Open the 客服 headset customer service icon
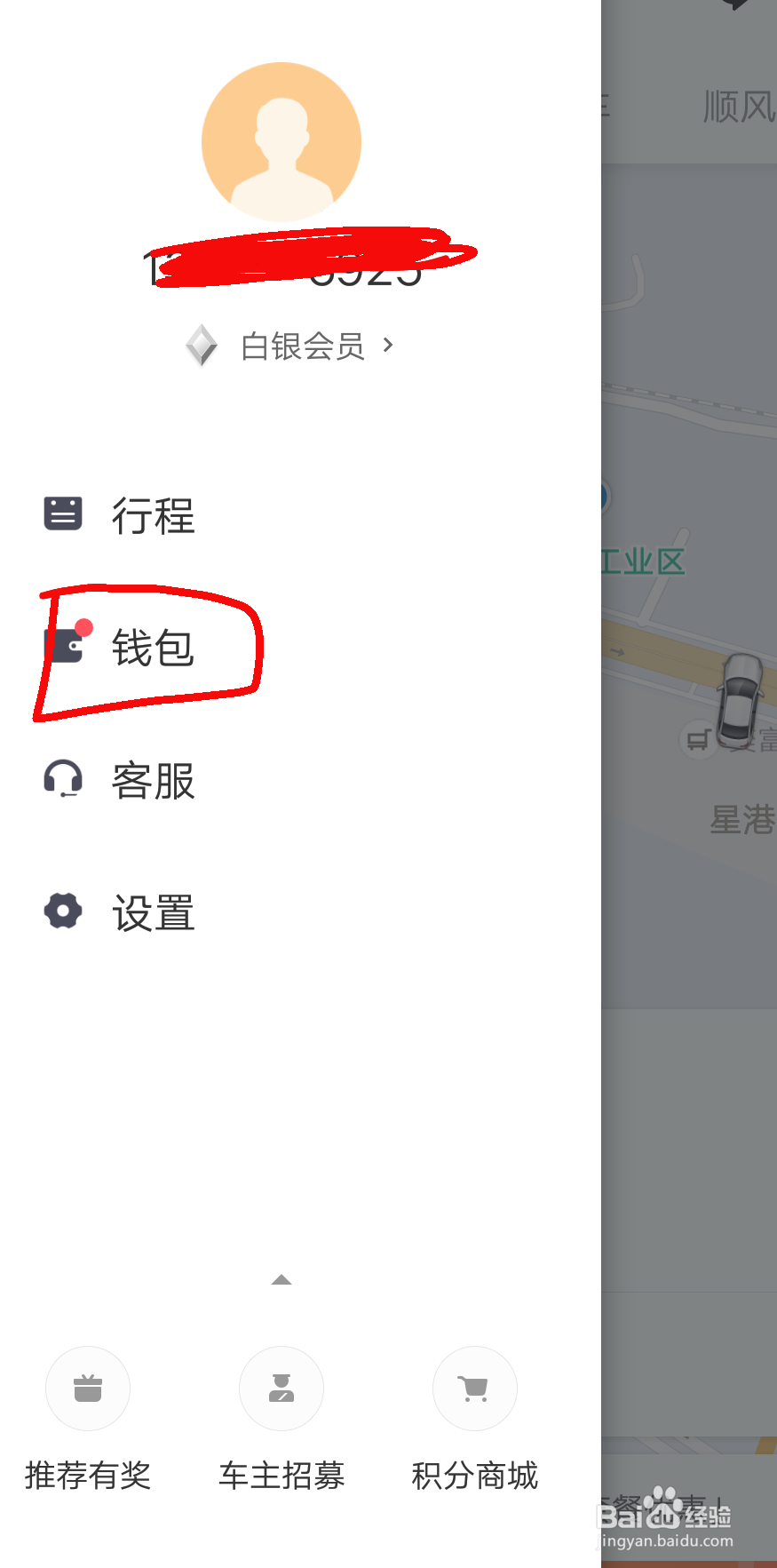 click(x=62, y=779)
